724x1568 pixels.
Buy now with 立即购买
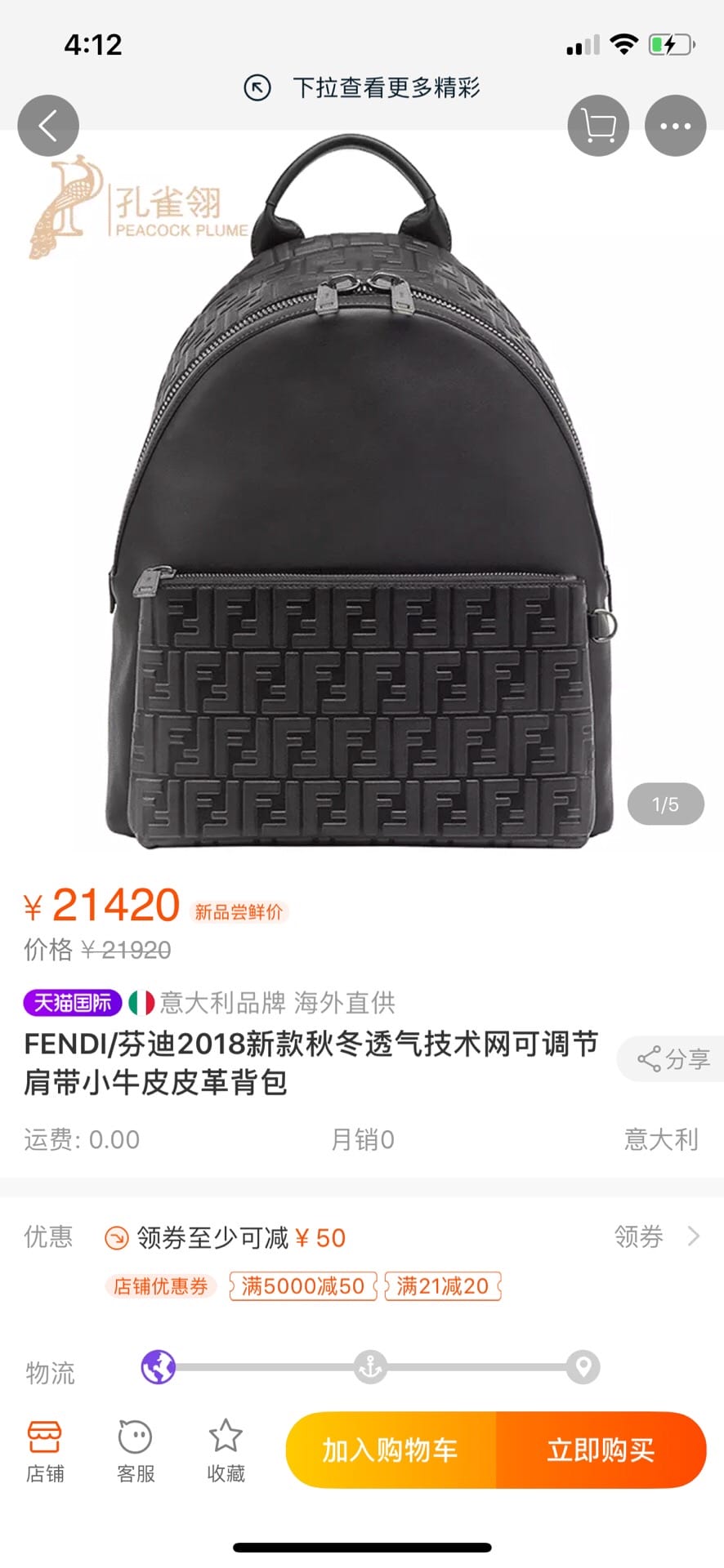coord(601,1450)
